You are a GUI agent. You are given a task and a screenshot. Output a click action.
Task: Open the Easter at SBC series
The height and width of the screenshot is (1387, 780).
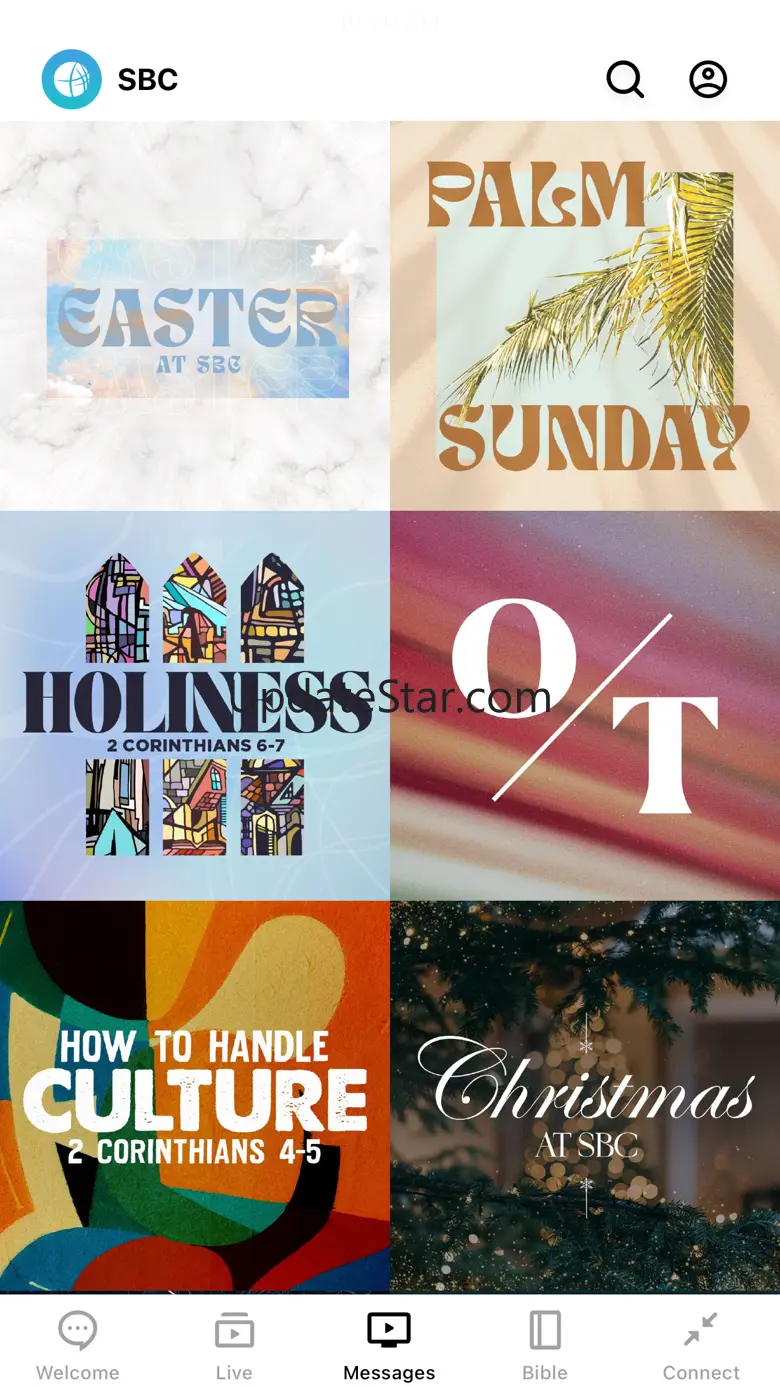(195, 316)
